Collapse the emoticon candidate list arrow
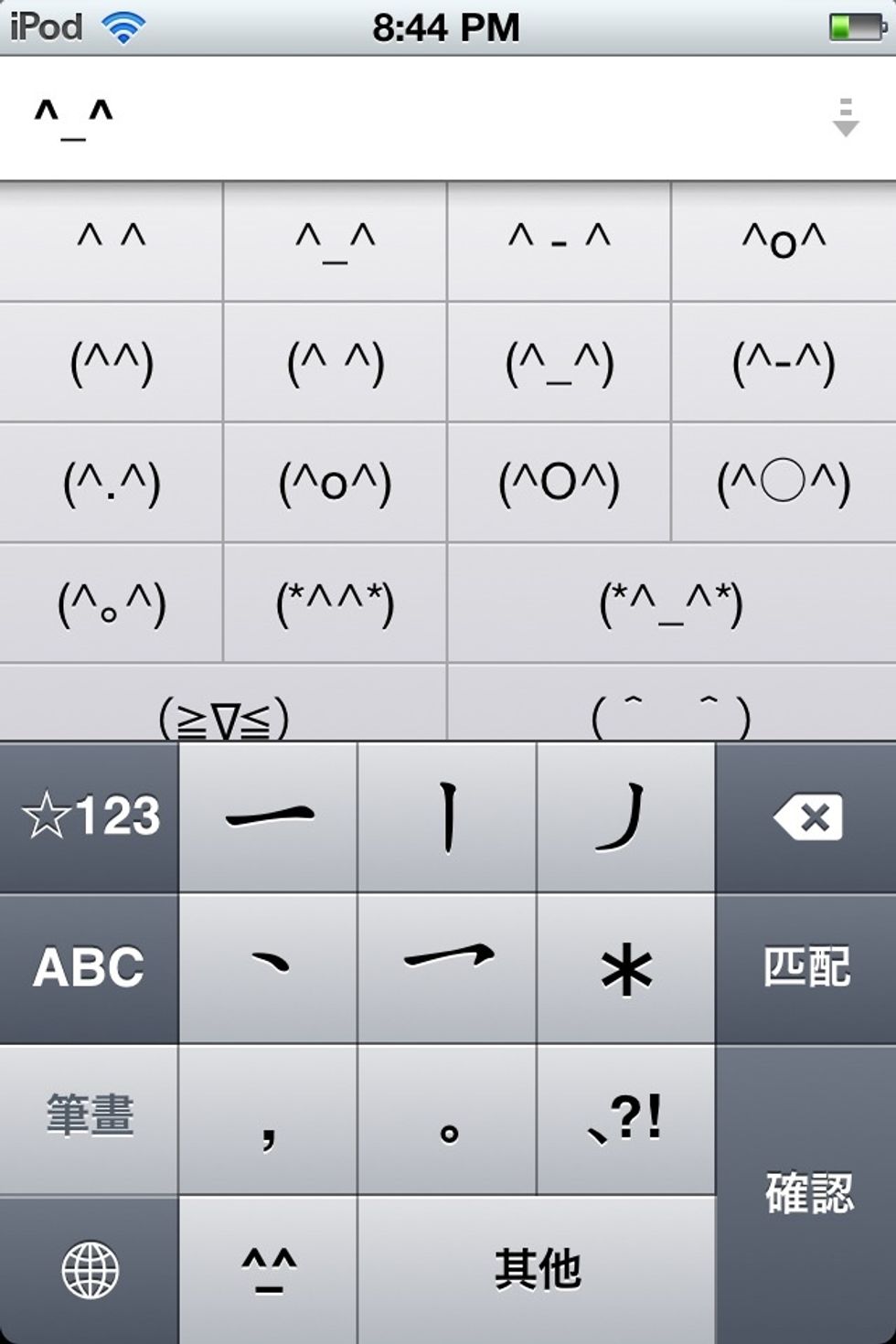Screen dimensions: 896x1344 tap(846, 118)
